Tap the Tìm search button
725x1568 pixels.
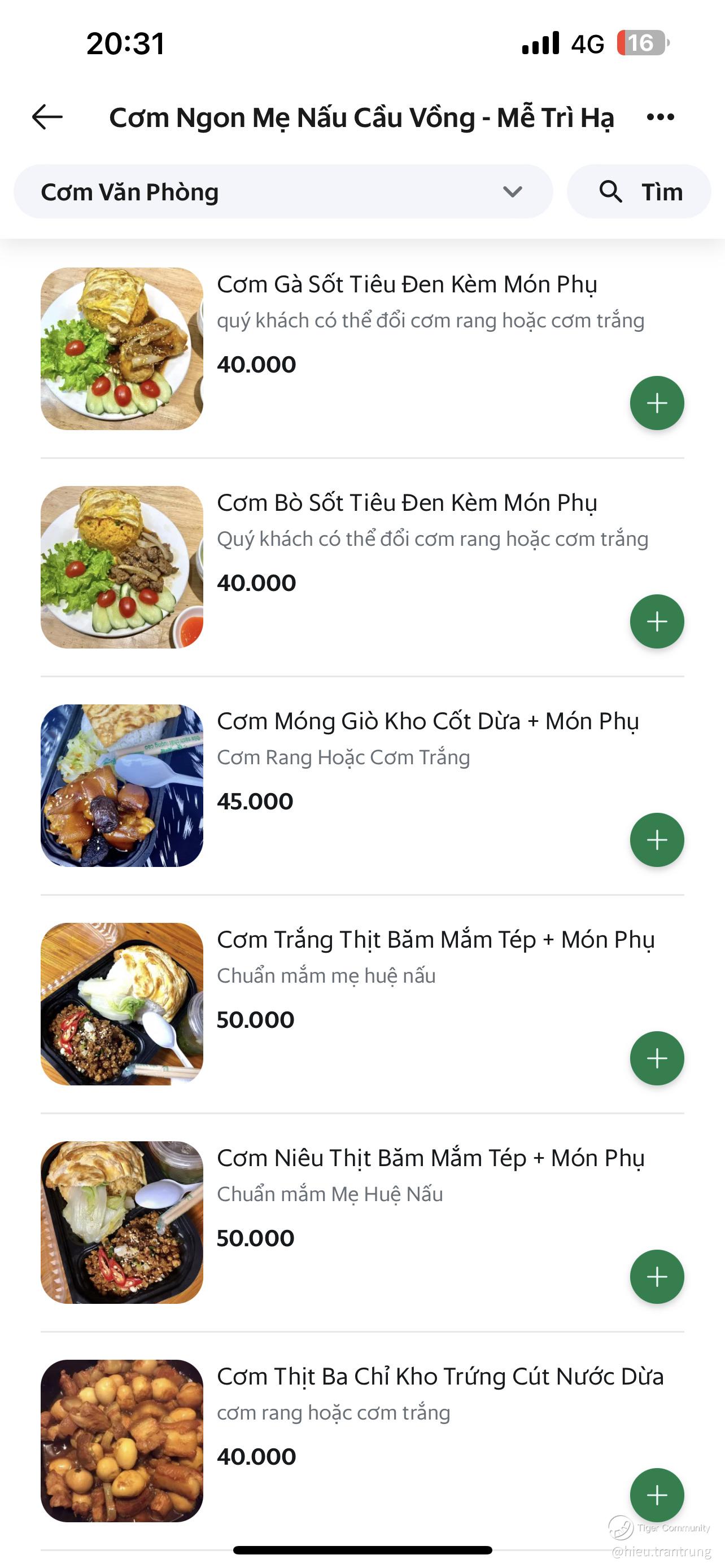pos(639,192)
